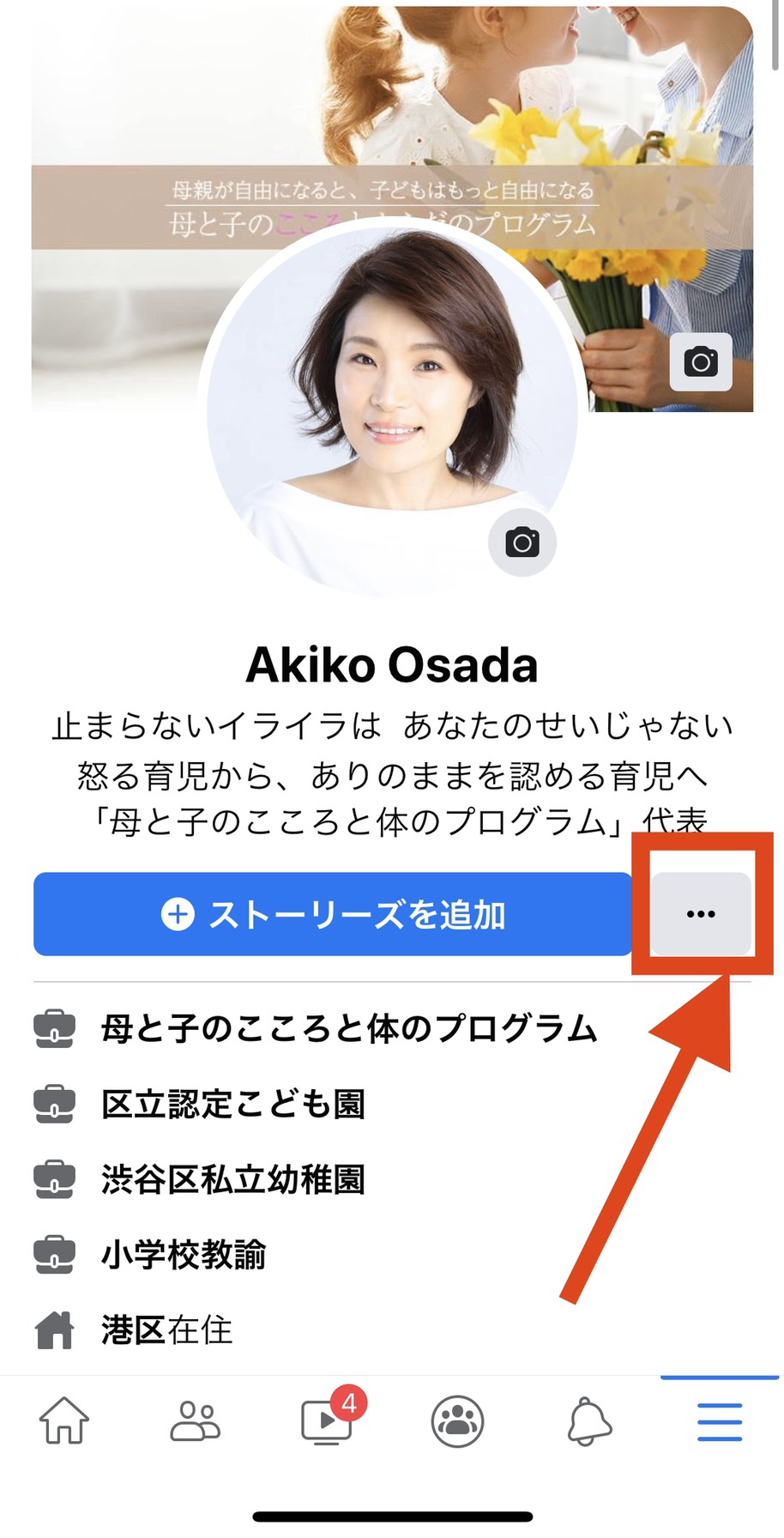784x1538 pixels.
Task: Open workplace 母と子のこころと体のプログラム
Action: coord(349,1028)
